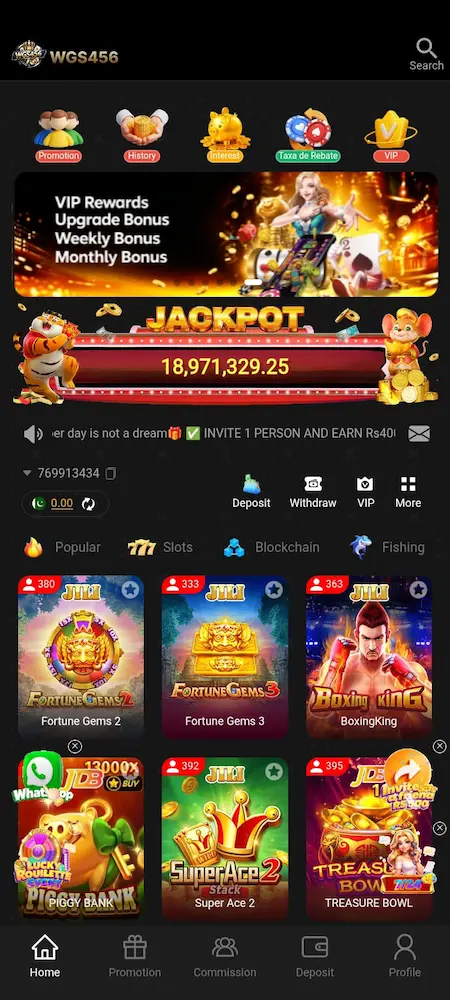Open the Search icon
The image size is (450, 1000).
point(426,54)
